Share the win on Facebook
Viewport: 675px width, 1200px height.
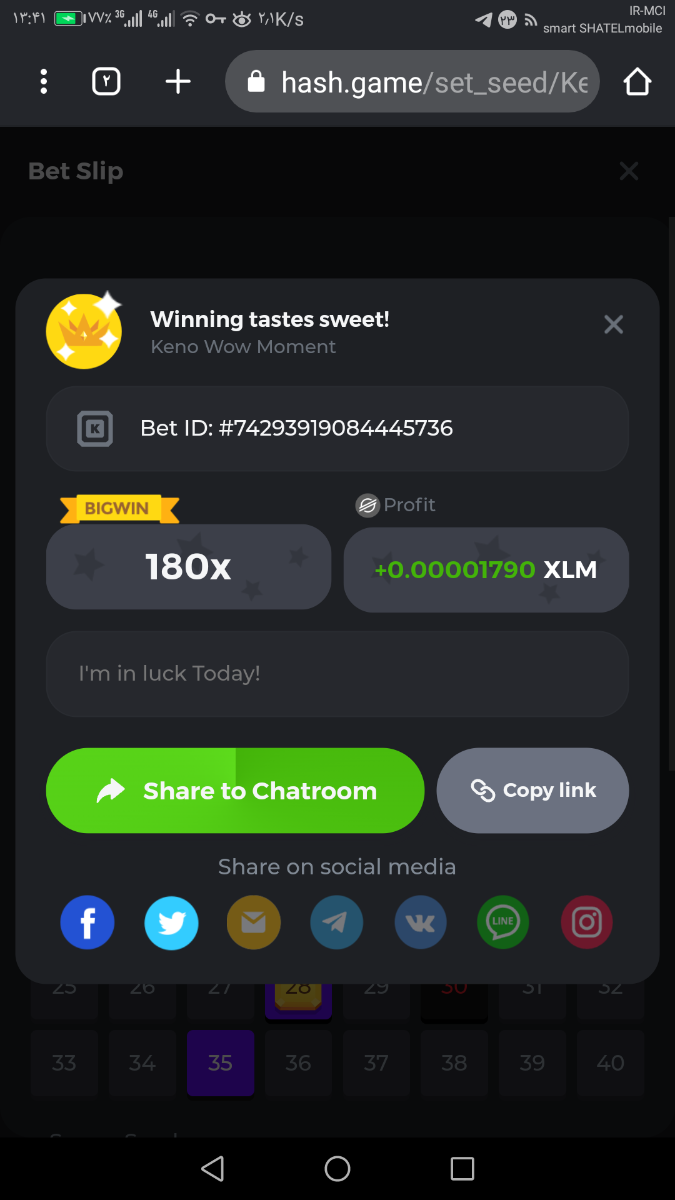click(x=87, y=922)
